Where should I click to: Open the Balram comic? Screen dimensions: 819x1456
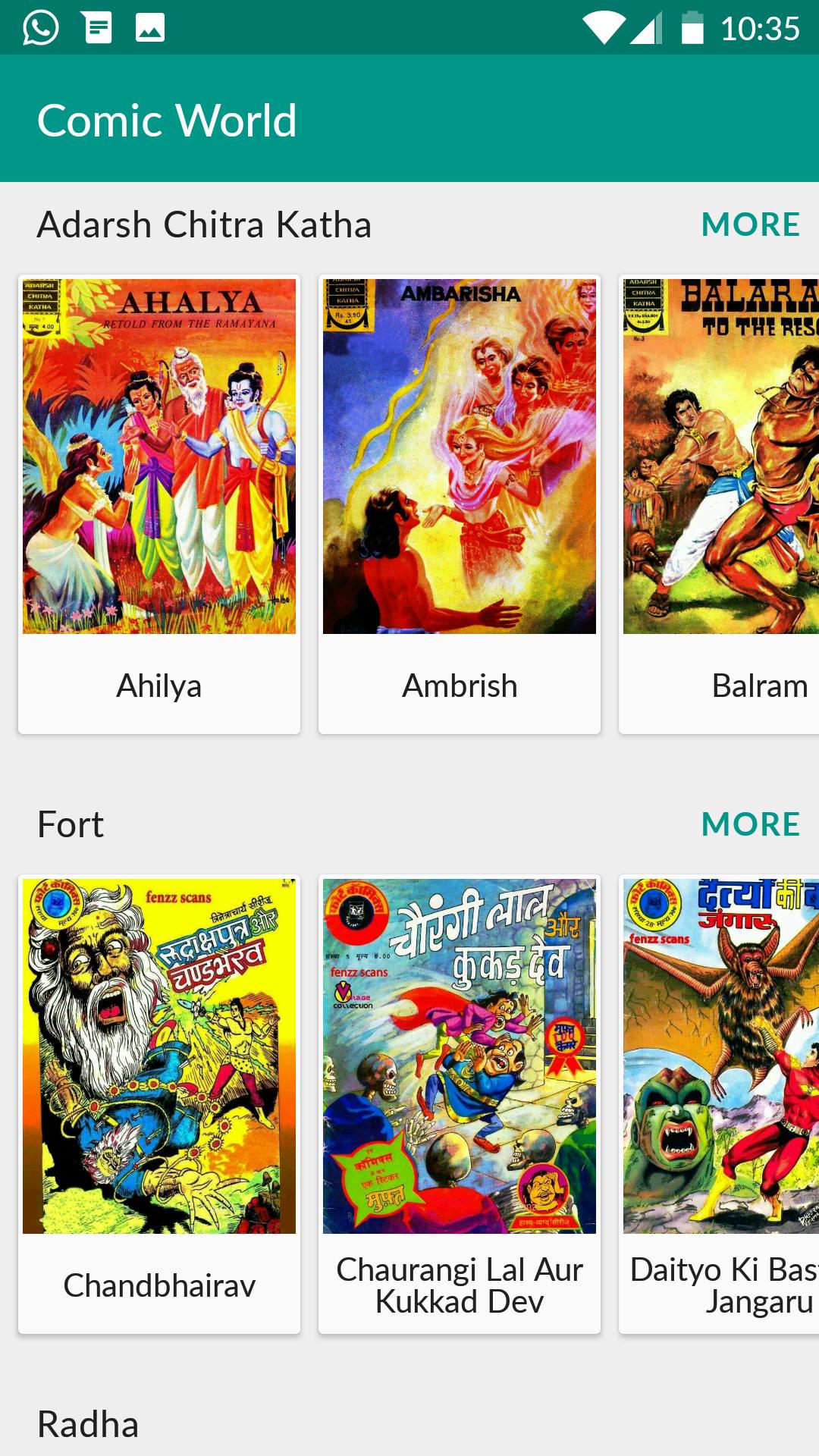pyautogui.click(x=720, y=504)
